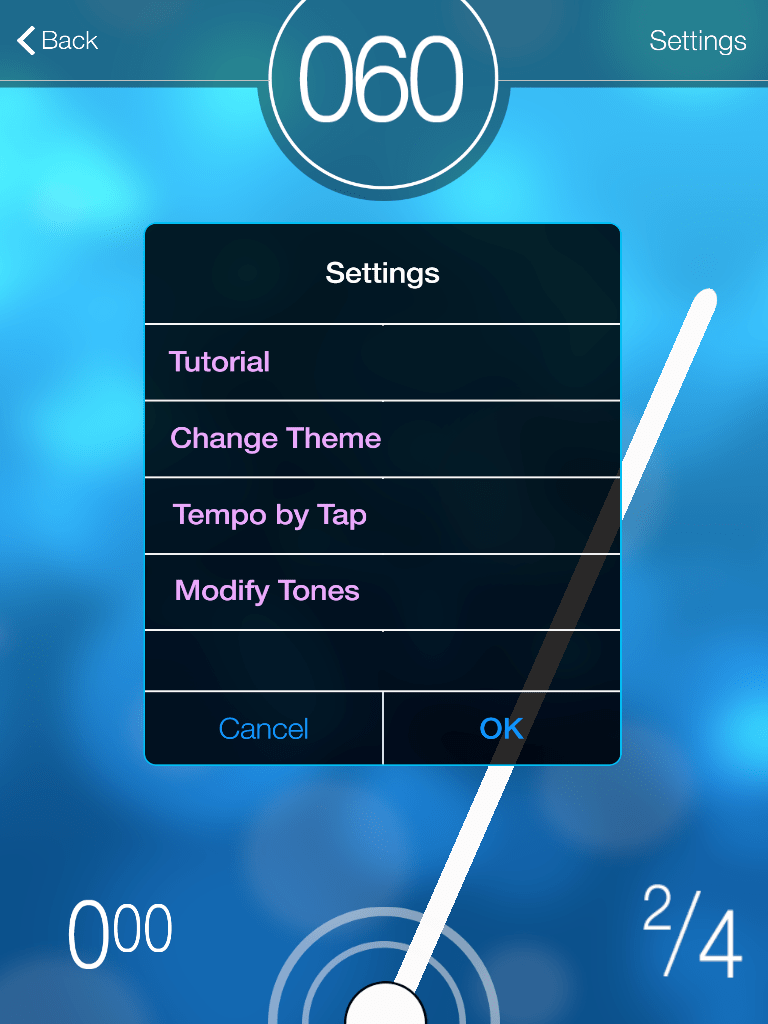Confirm settings with the OK button
The width and height of the screenshot is (768, 1024).
(501, 728)
